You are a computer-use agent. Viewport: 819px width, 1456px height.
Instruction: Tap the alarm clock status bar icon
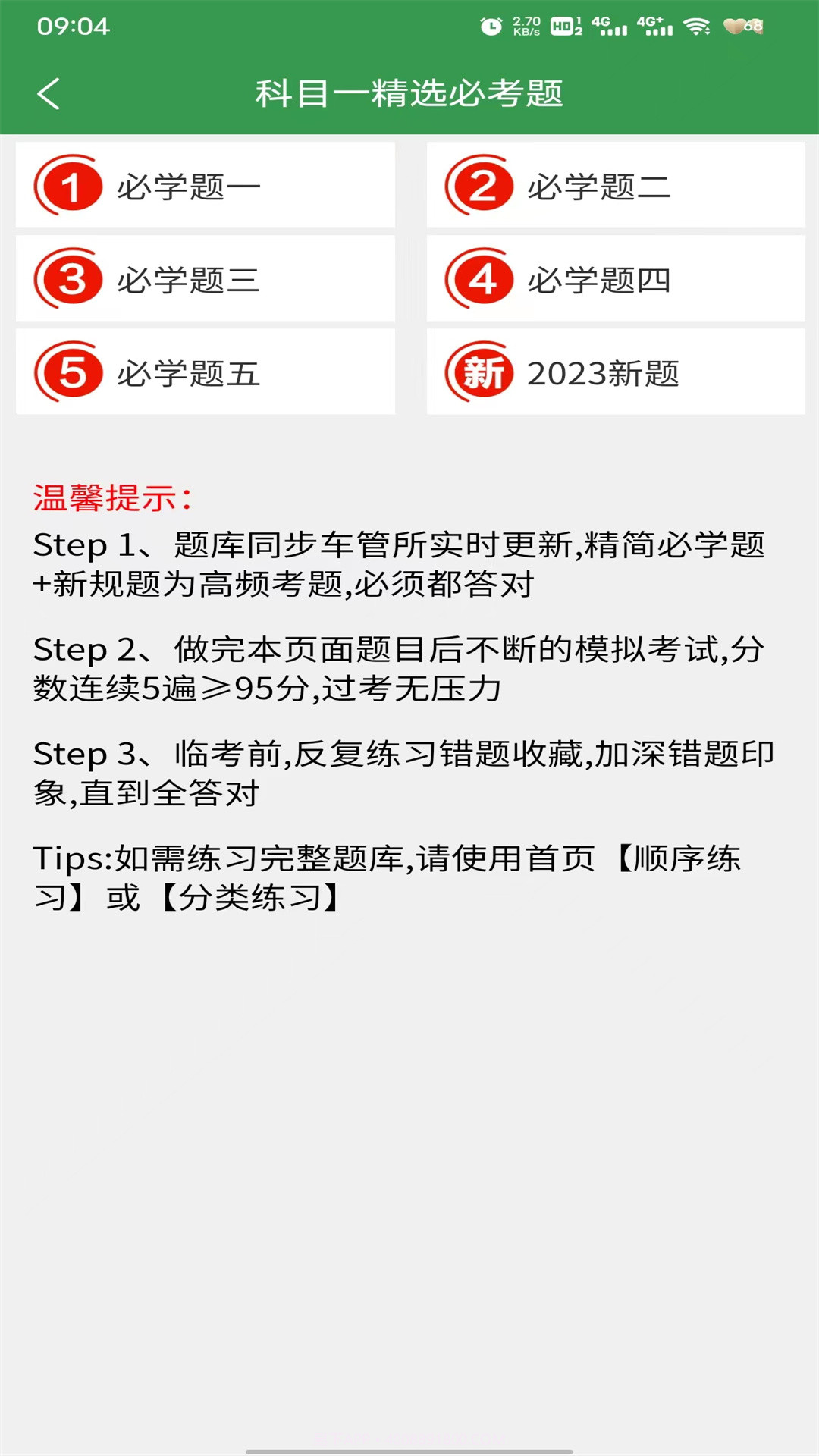click(490, 24)
